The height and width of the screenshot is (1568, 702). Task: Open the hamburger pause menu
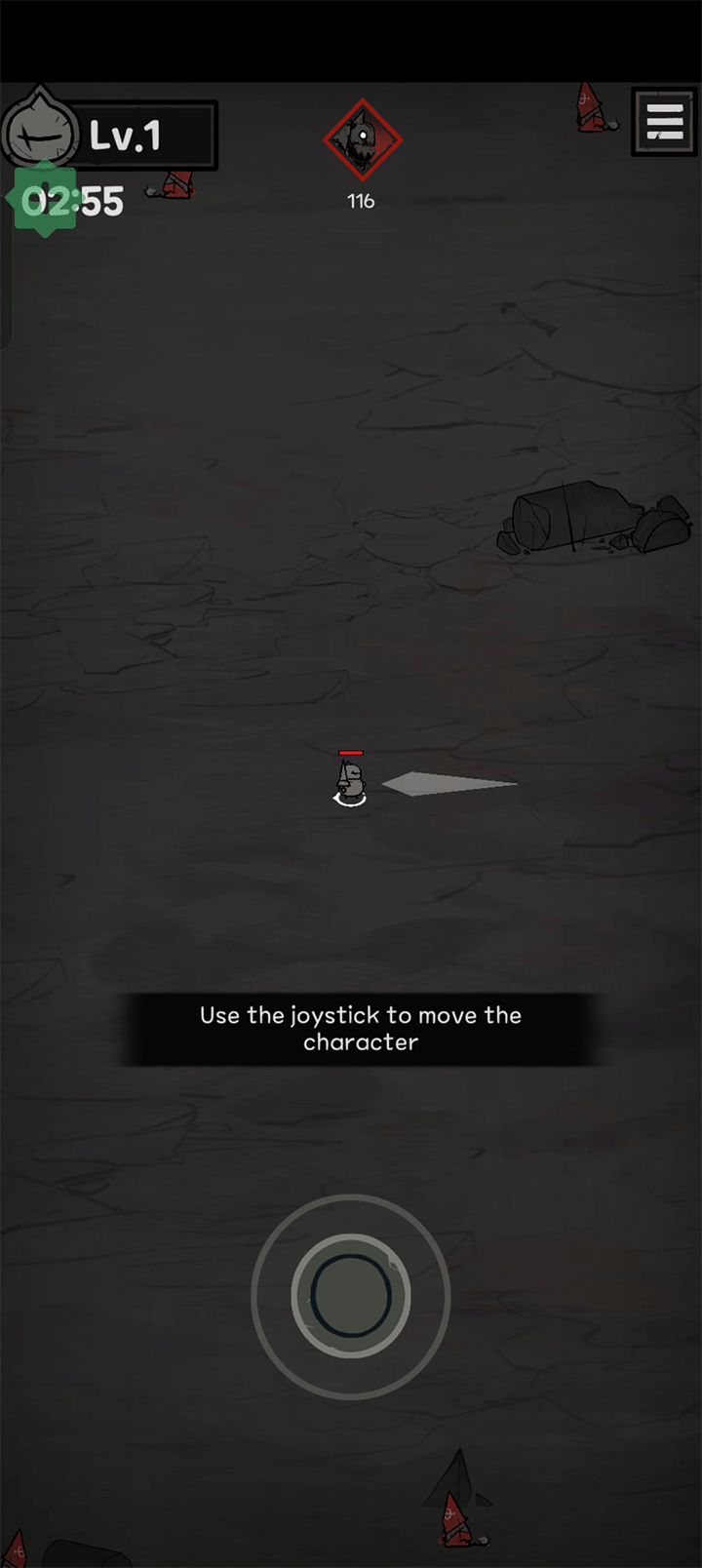[664, 122]
